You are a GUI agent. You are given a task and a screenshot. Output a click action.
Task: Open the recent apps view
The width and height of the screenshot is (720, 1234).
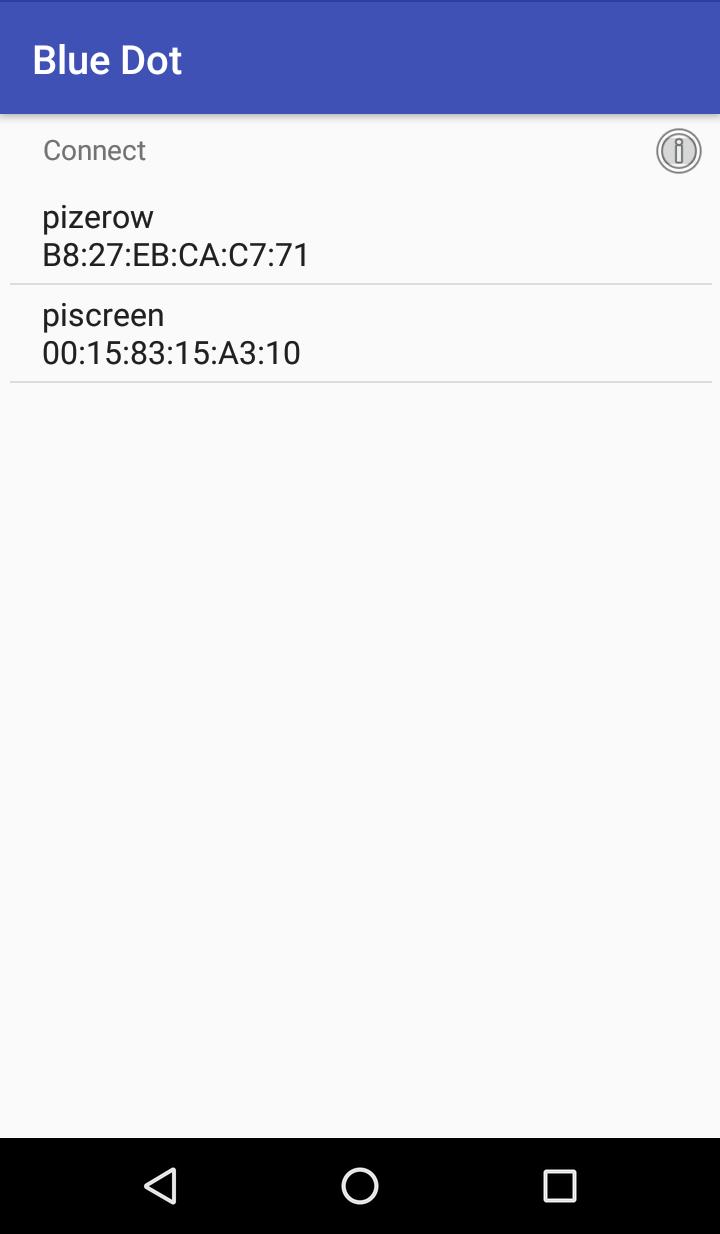point(559,1186)
